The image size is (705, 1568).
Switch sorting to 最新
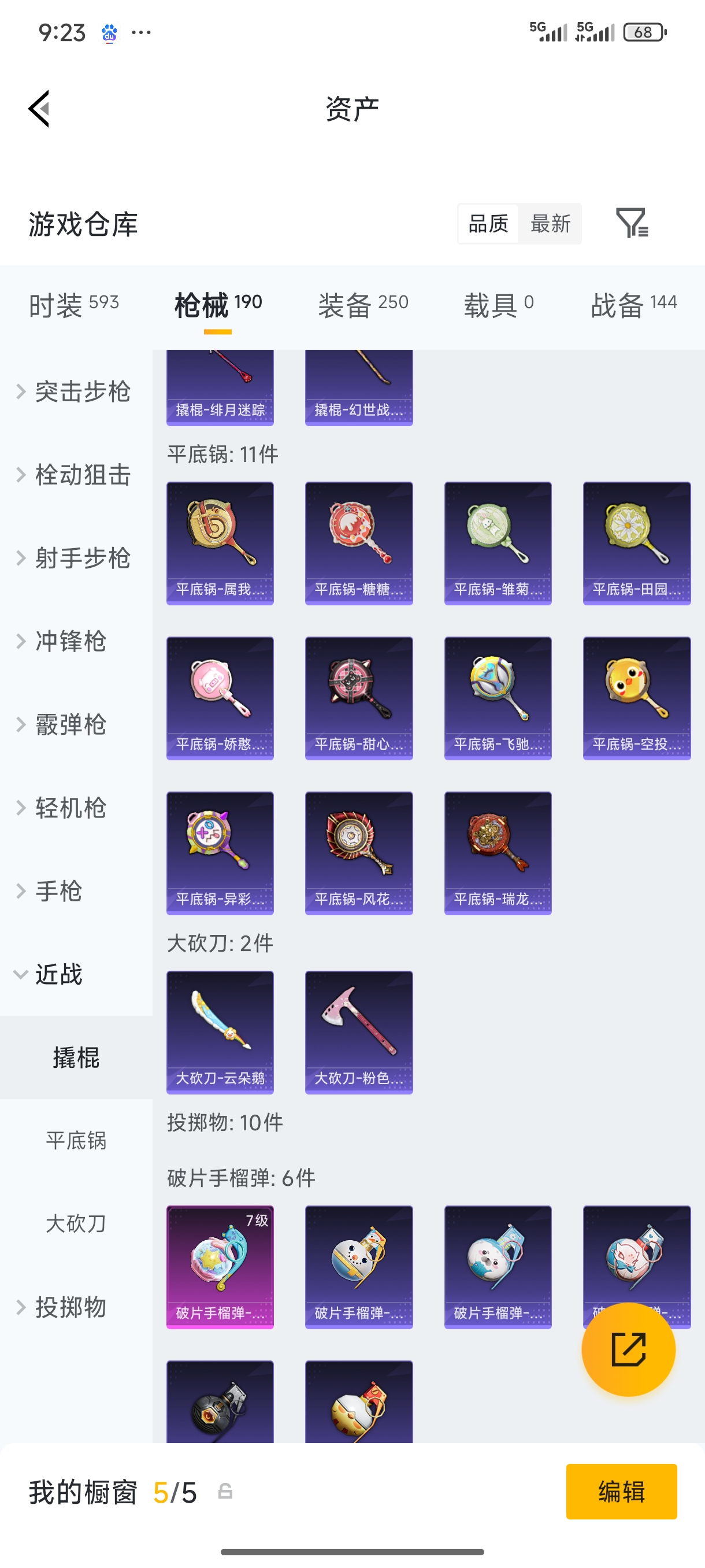pyautogui.click(x=551, y=223)
